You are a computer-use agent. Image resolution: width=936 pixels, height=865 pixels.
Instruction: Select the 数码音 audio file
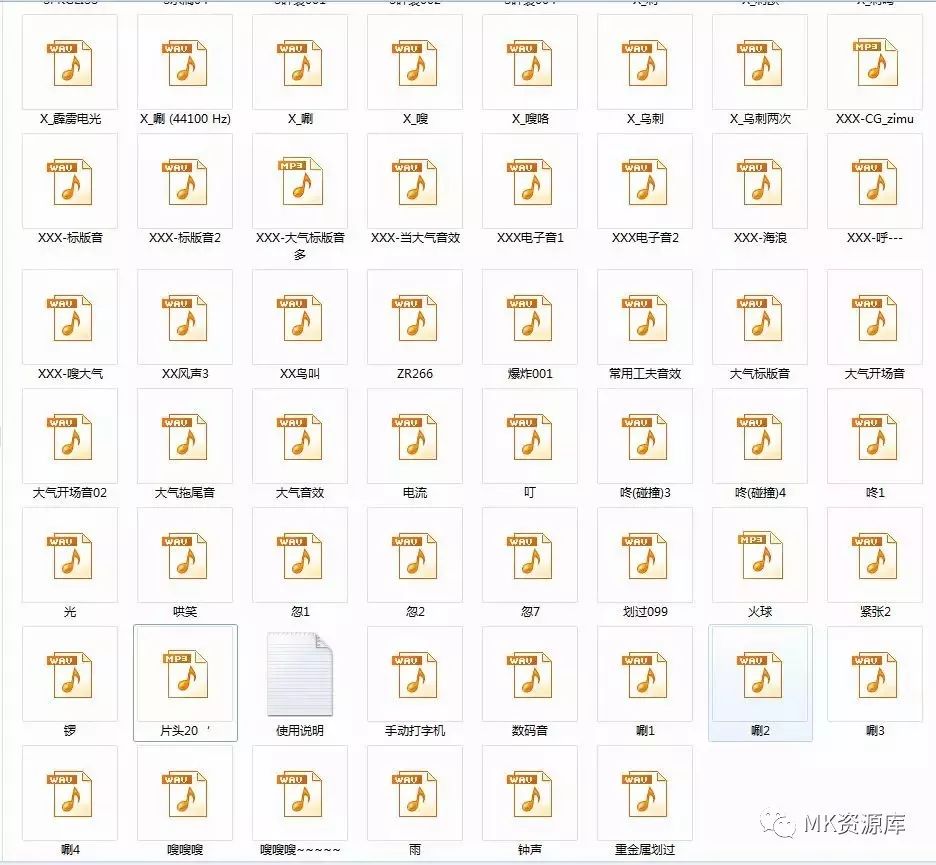point(530,675)
